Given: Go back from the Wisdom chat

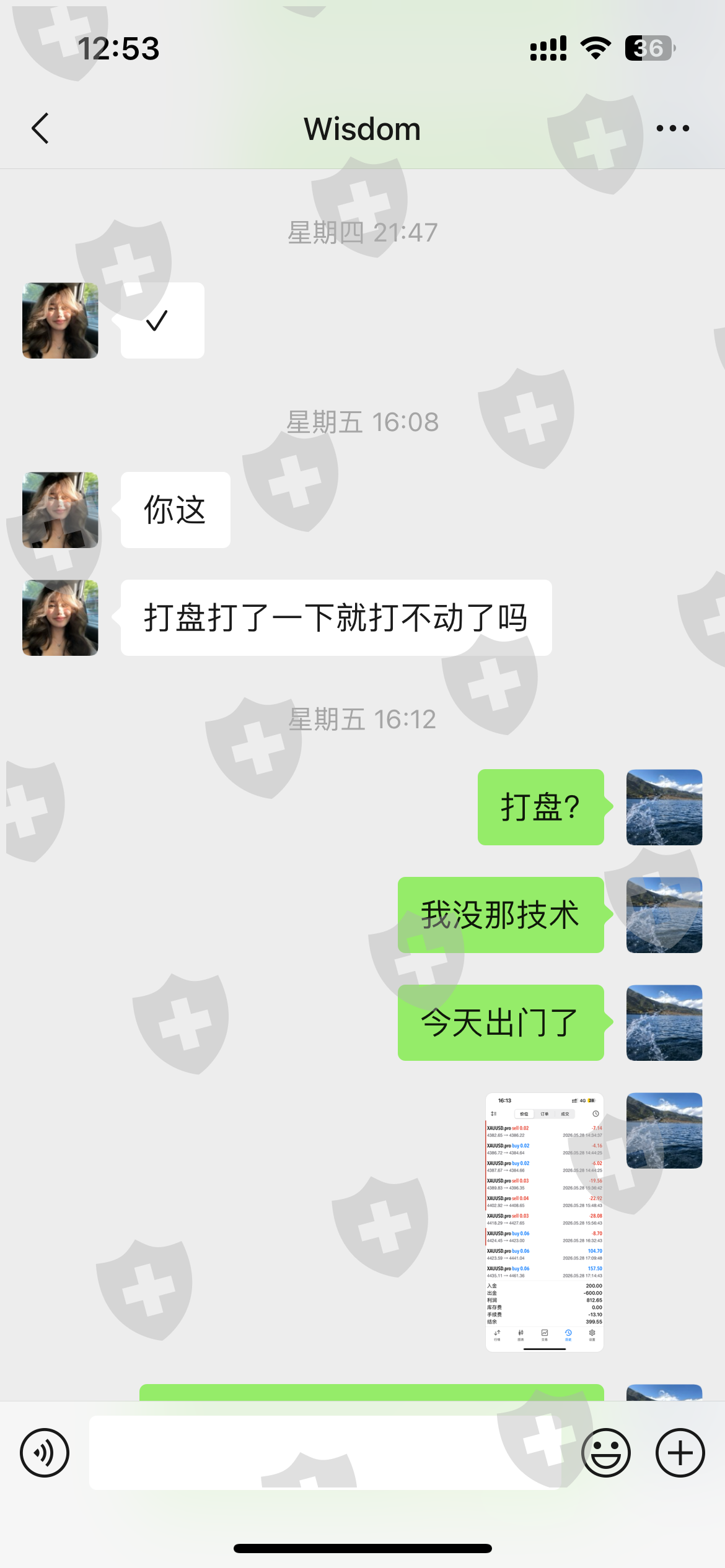Looking at the screenshot, I should [40, 128].
